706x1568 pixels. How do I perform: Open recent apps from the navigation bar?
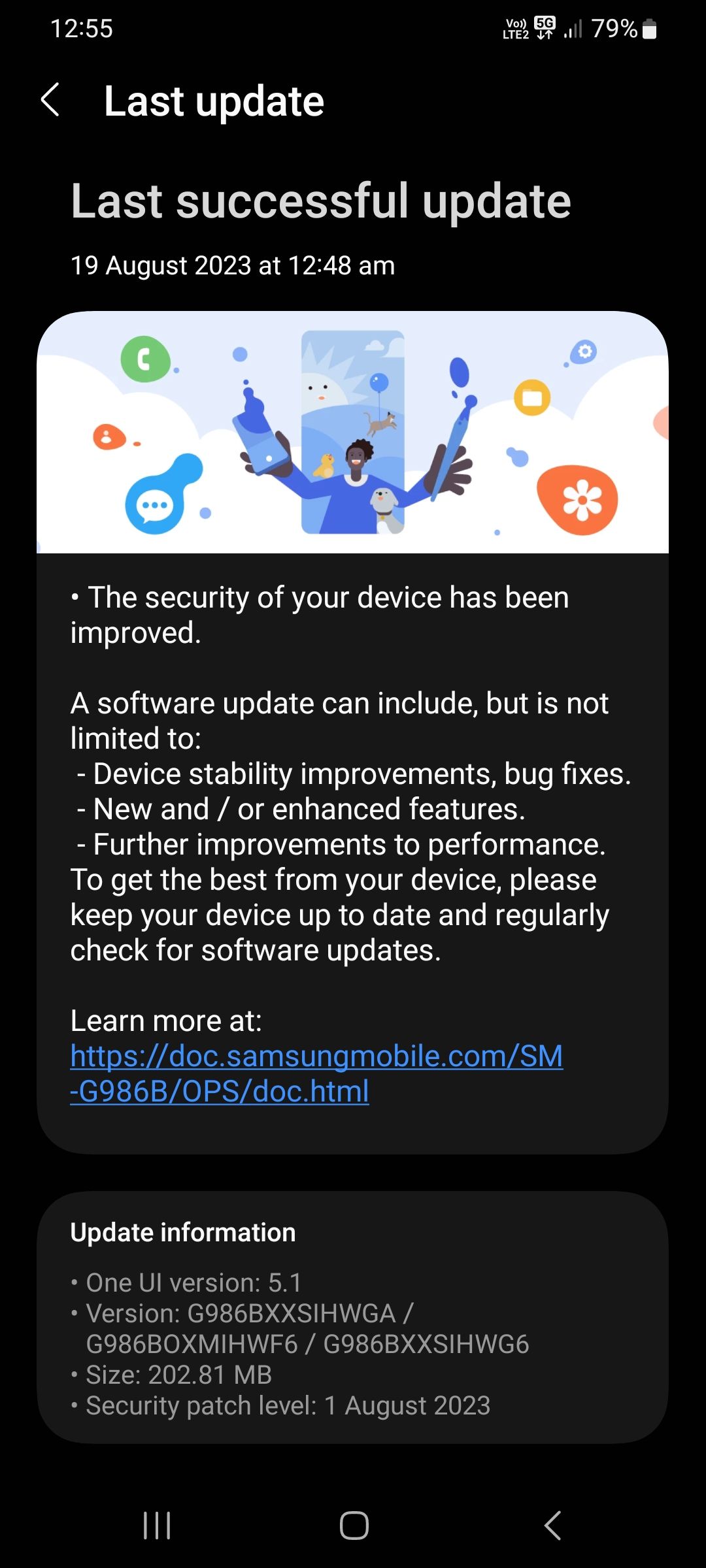coord(157,1526)
